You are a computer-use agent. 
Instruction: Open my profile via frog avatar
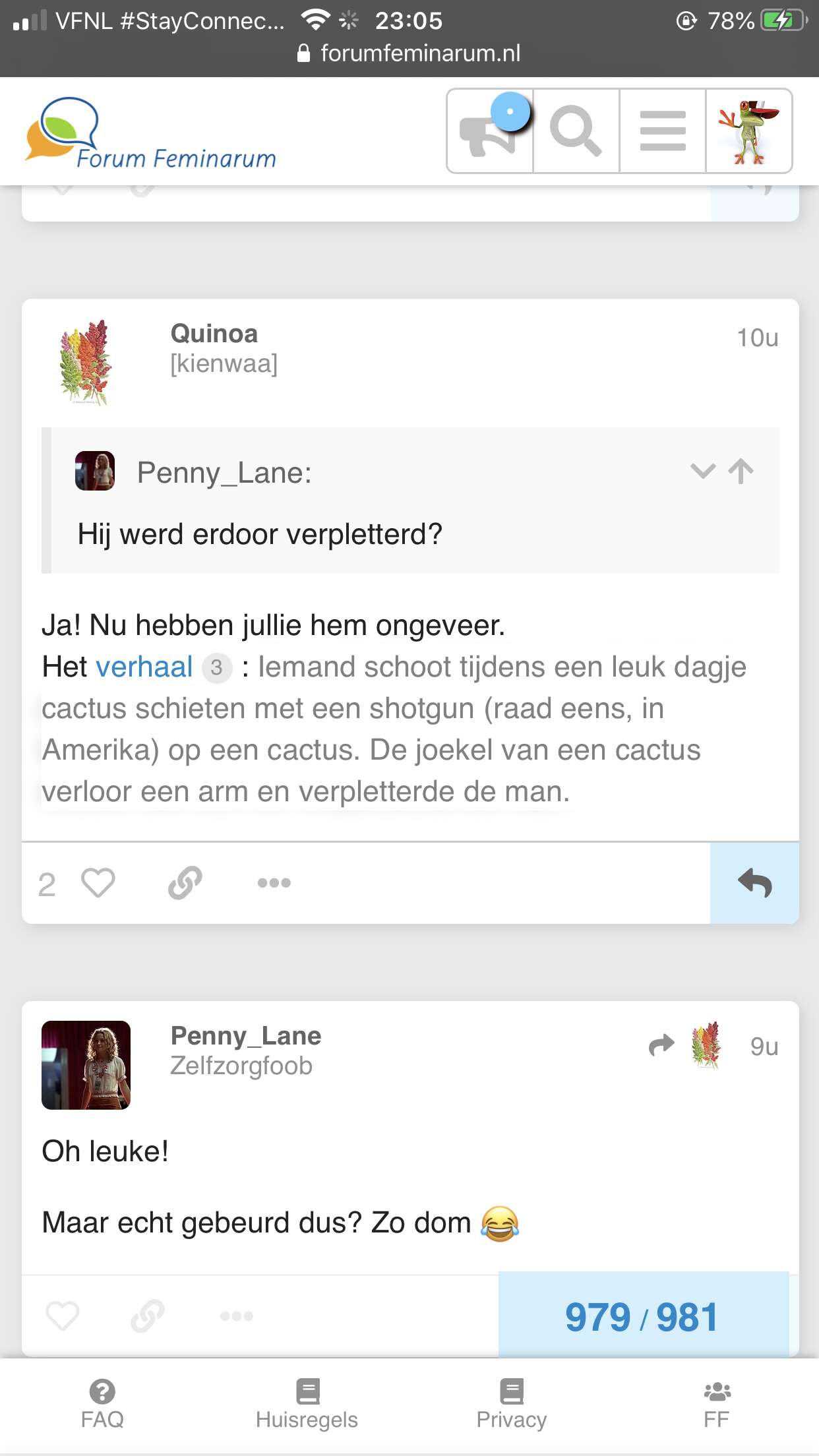748,131
